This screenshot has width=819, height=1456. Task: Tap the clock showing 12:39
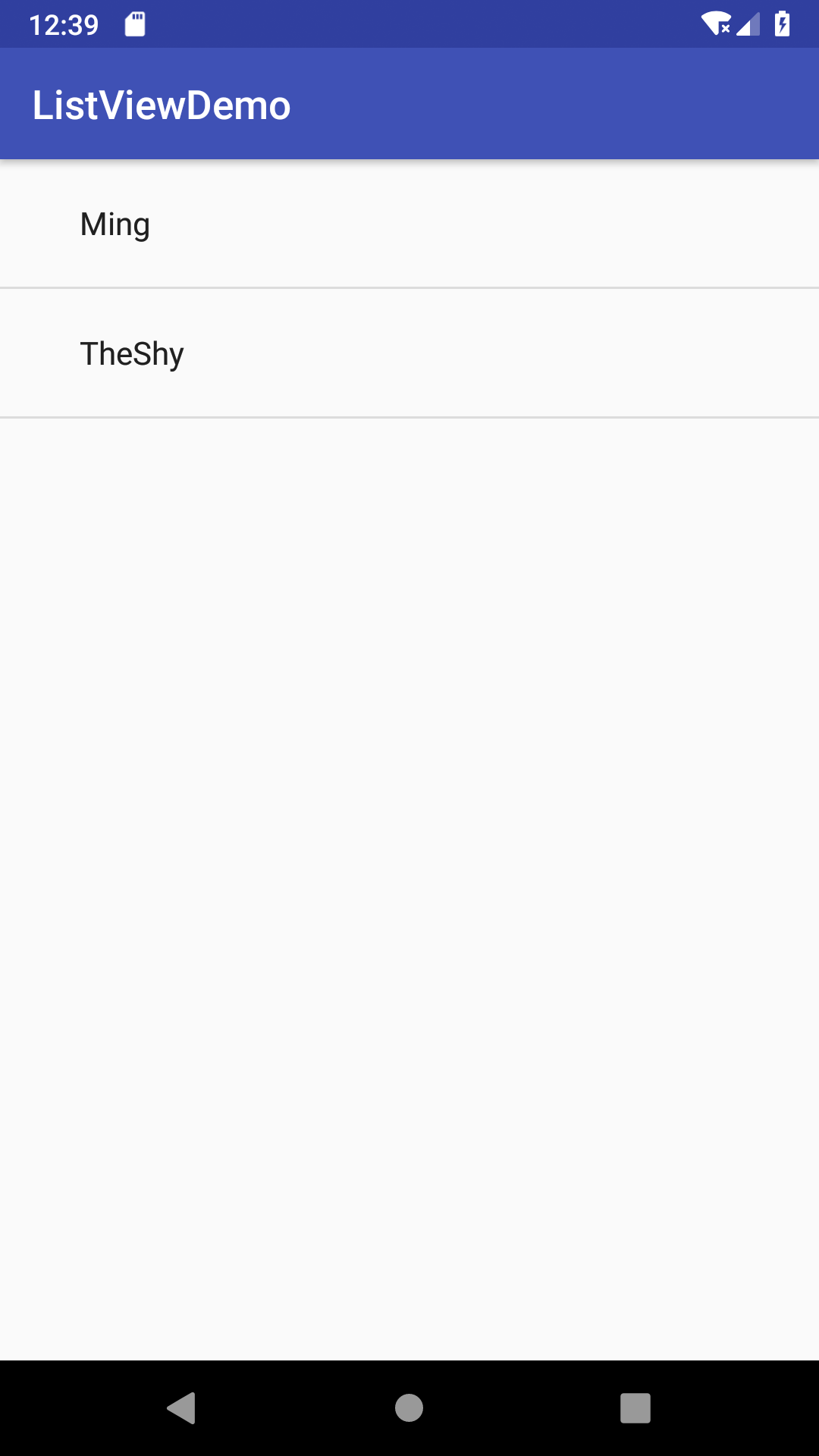(64, 24)
